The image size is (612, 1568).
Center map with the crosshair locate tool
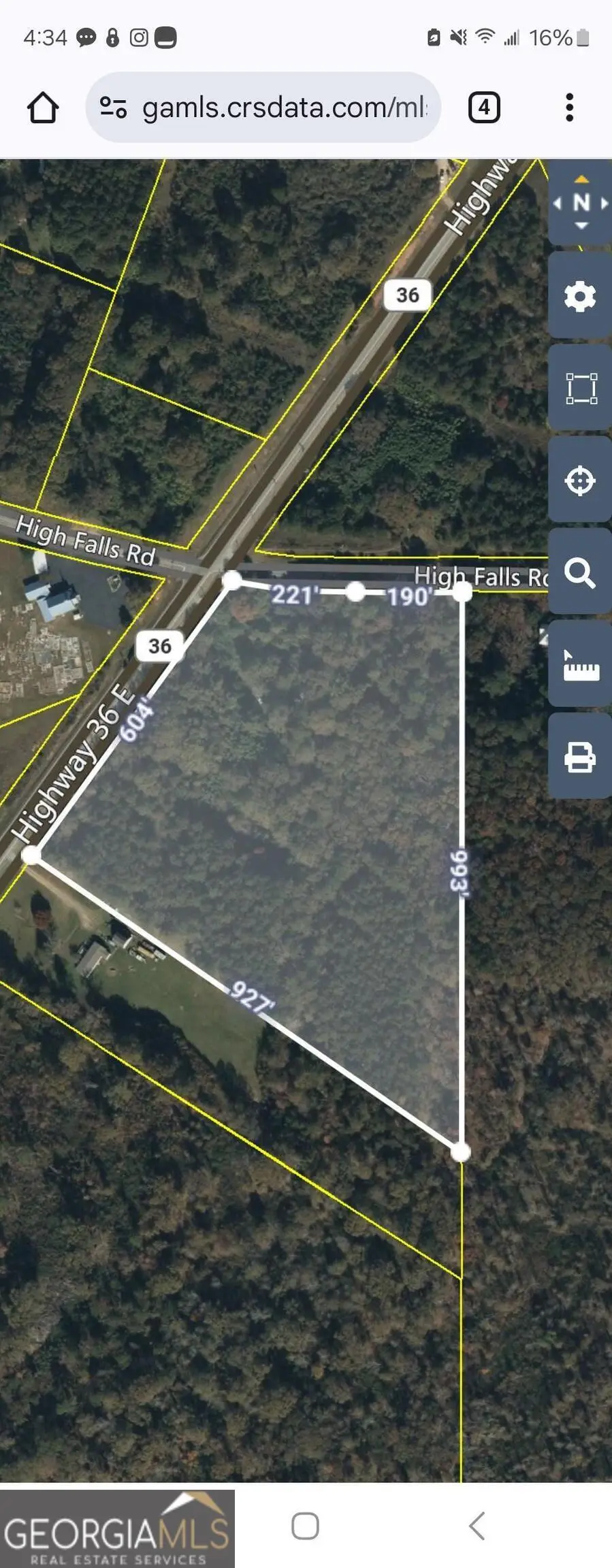580,480
